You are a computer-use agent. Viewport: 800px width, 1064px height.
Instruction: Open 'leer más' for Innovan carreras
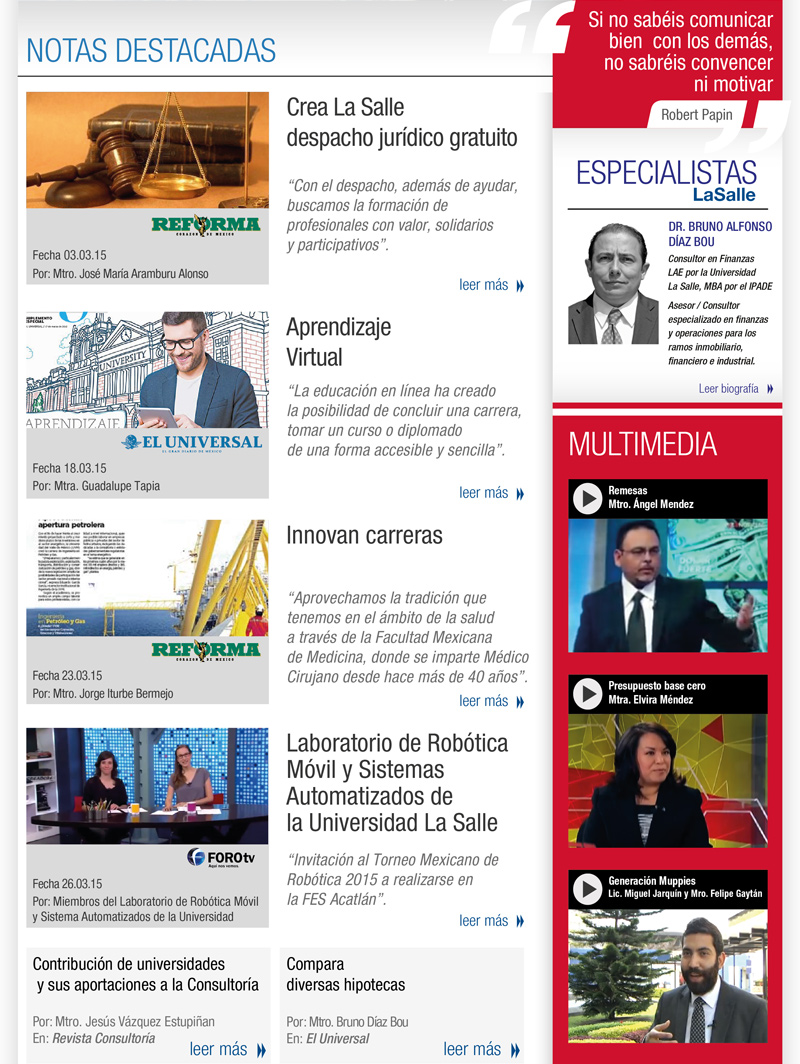coord(491,702)
